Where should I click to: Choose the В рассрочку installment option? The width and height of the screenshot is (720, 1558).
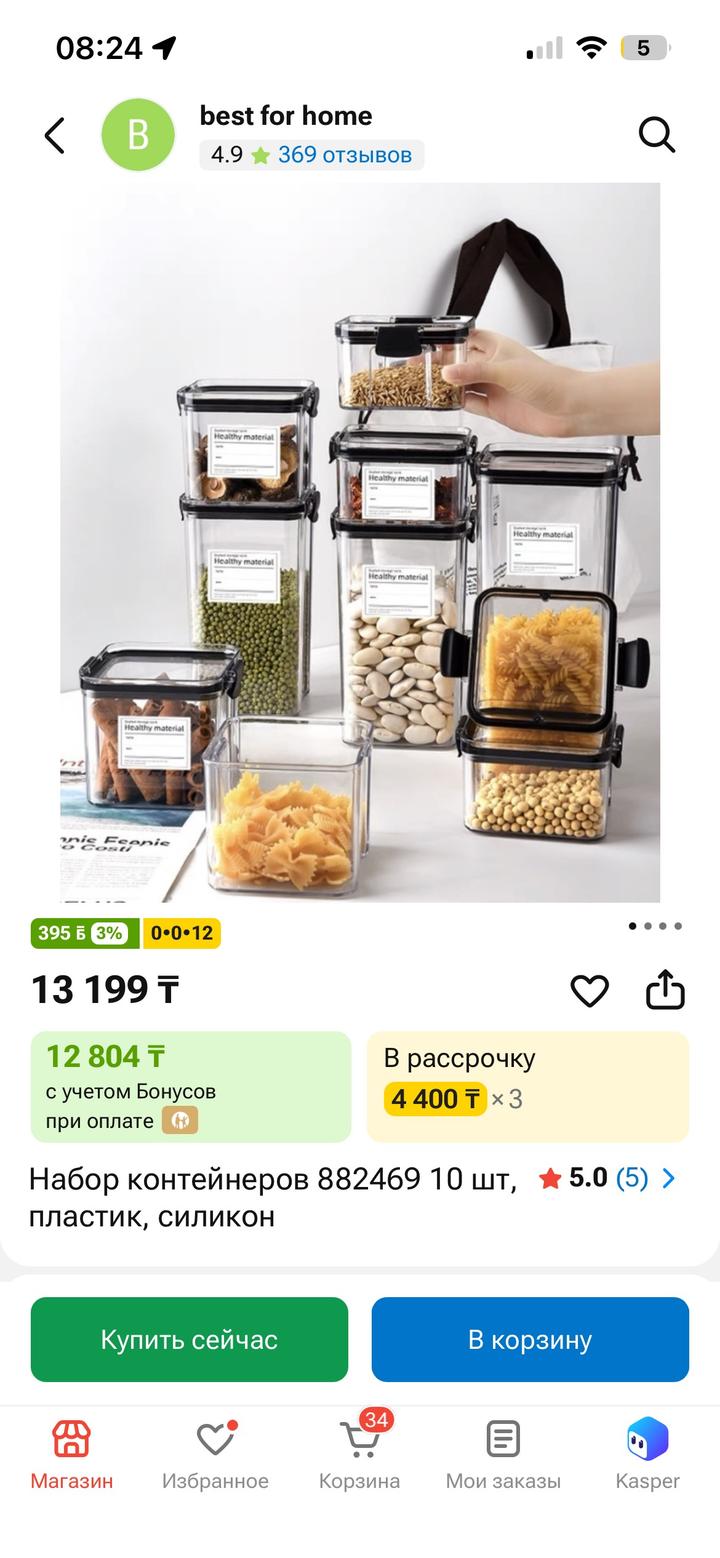pos(528,1087)
